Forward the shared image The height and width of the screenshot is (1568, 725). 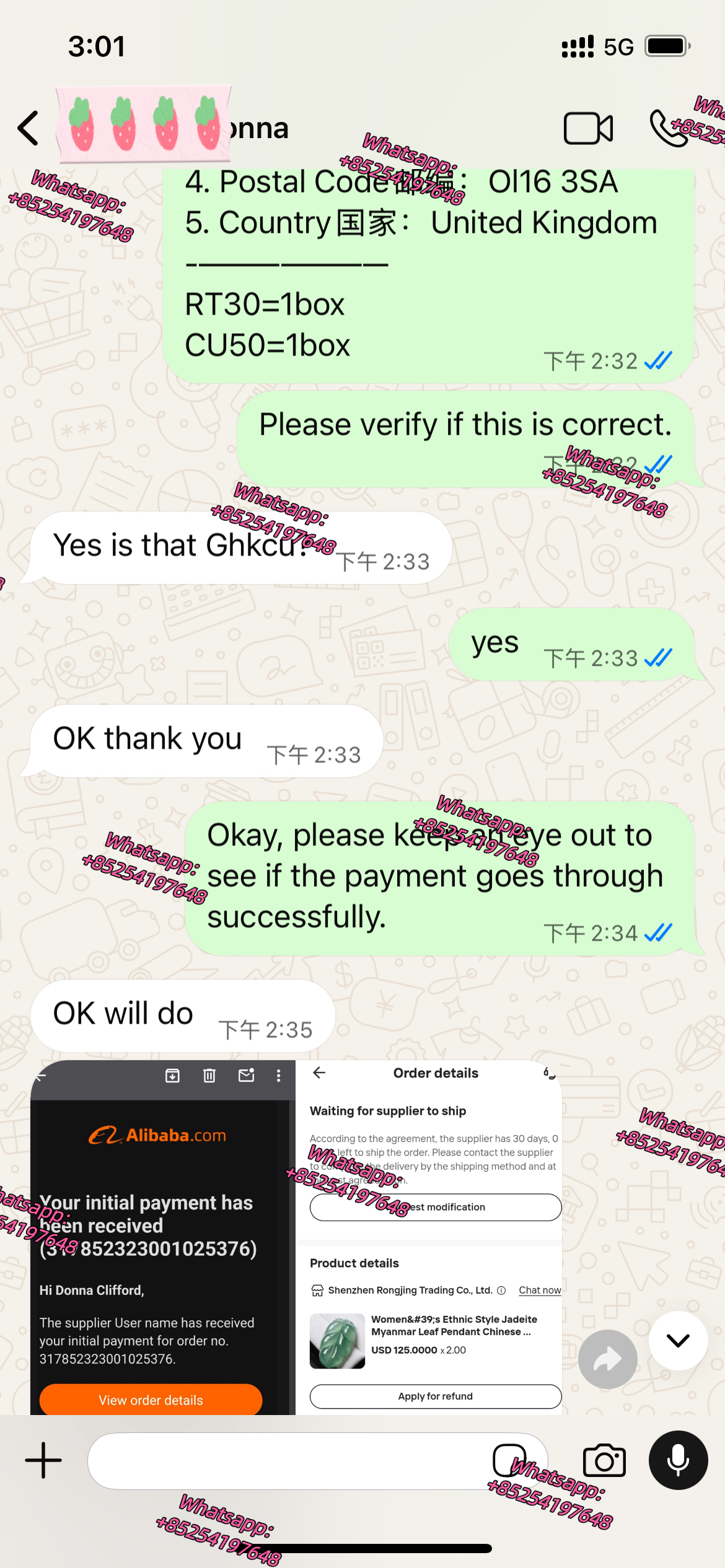click(x=607, y=1359)
